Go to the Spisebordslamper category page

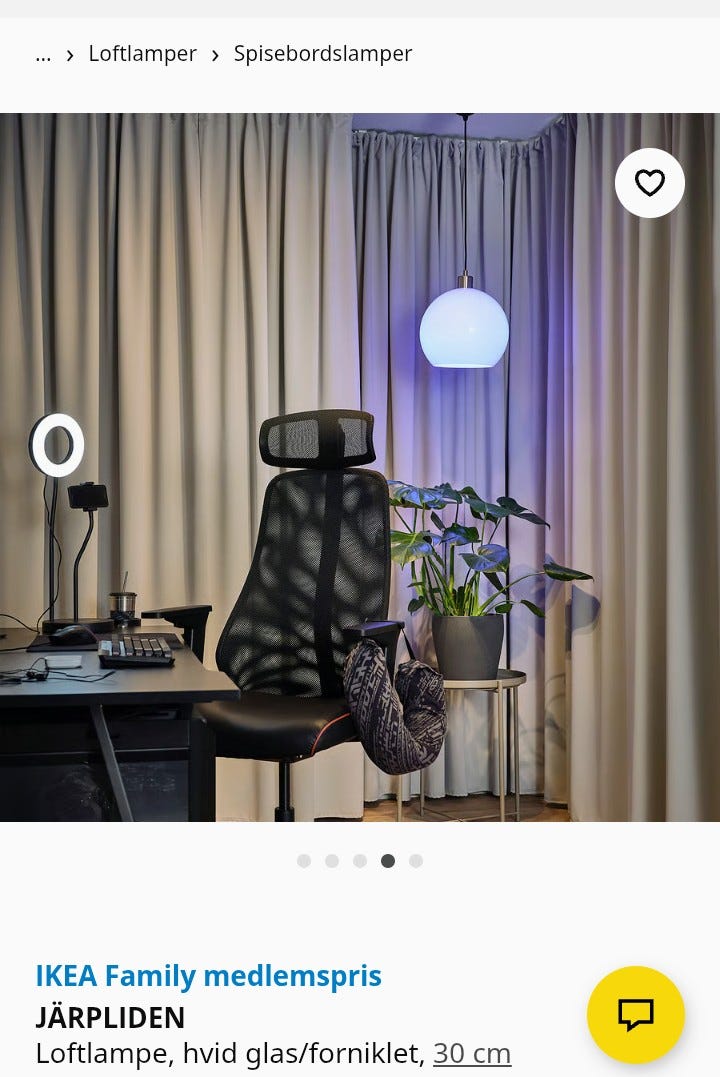pyautogui.click(x=322, y=54)
